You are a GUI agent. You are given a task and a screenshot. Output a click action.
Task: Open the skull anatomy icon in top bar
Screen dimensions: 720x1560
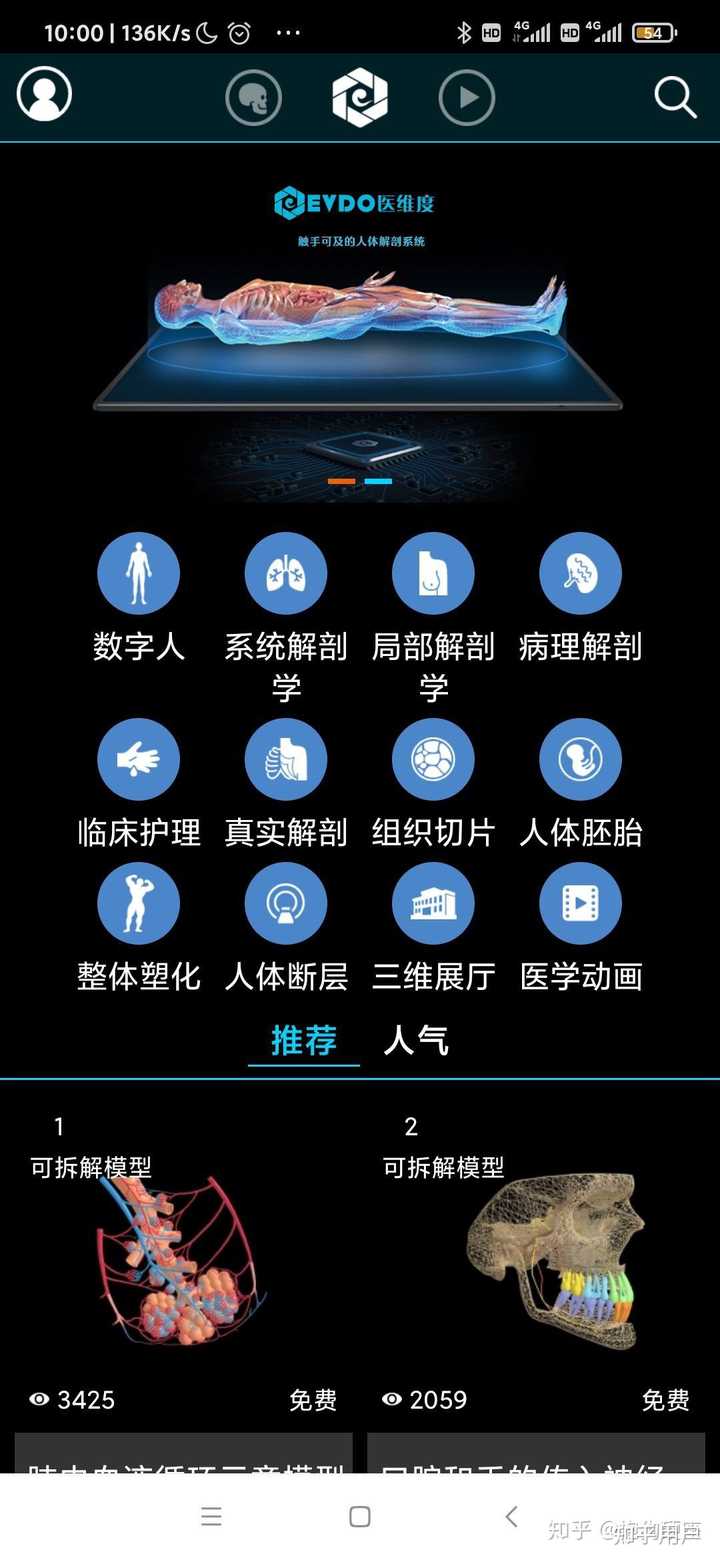click(254, 97)
